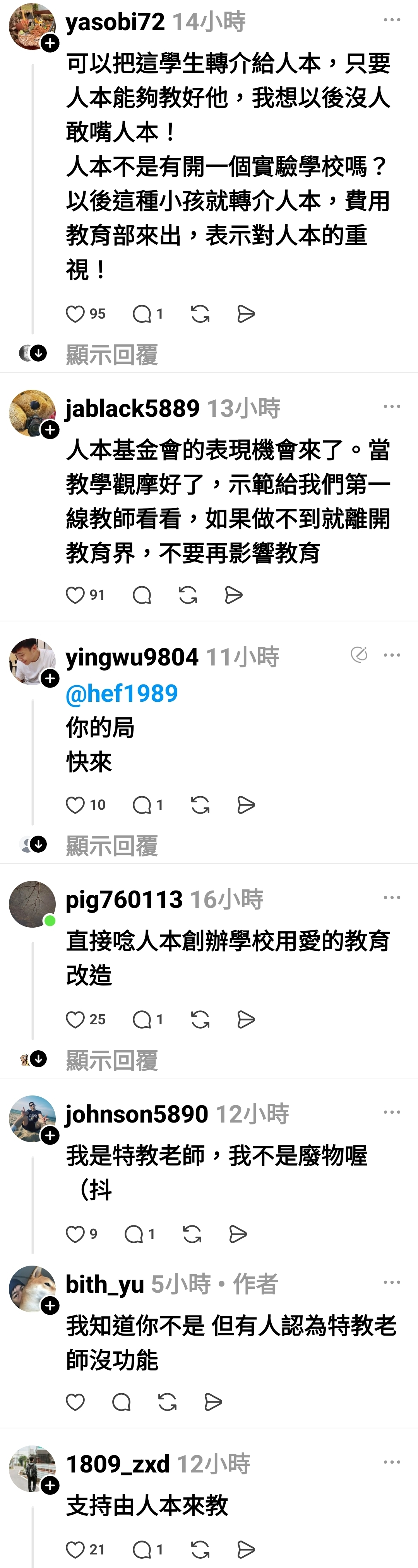Follow johnson5890 via avatar plus badge
Image resolution: width=418 pixels, height=1568 pixels.
(50, 1136)
